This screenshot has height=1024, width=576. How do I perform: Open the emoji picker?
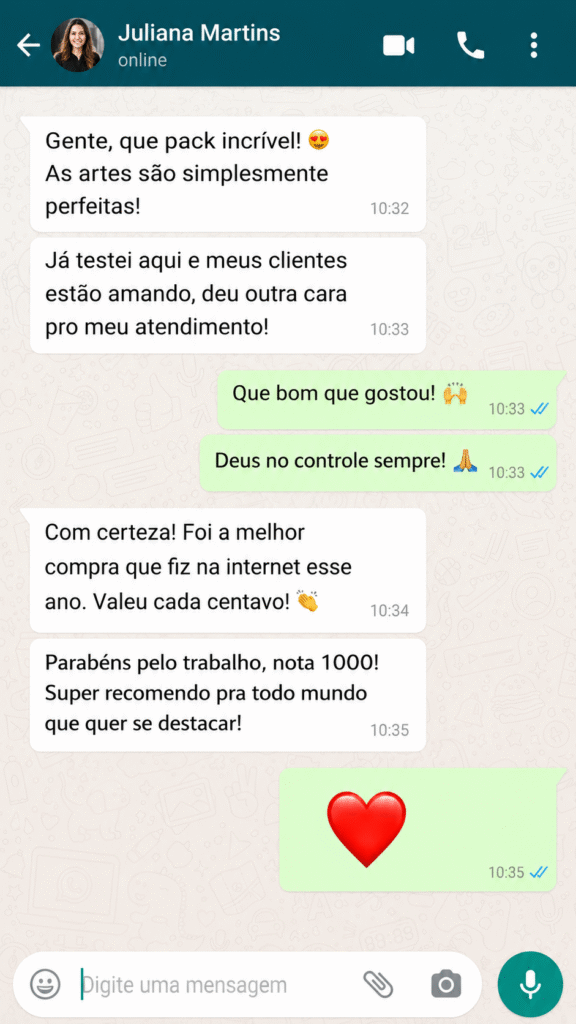click(45, 984)
